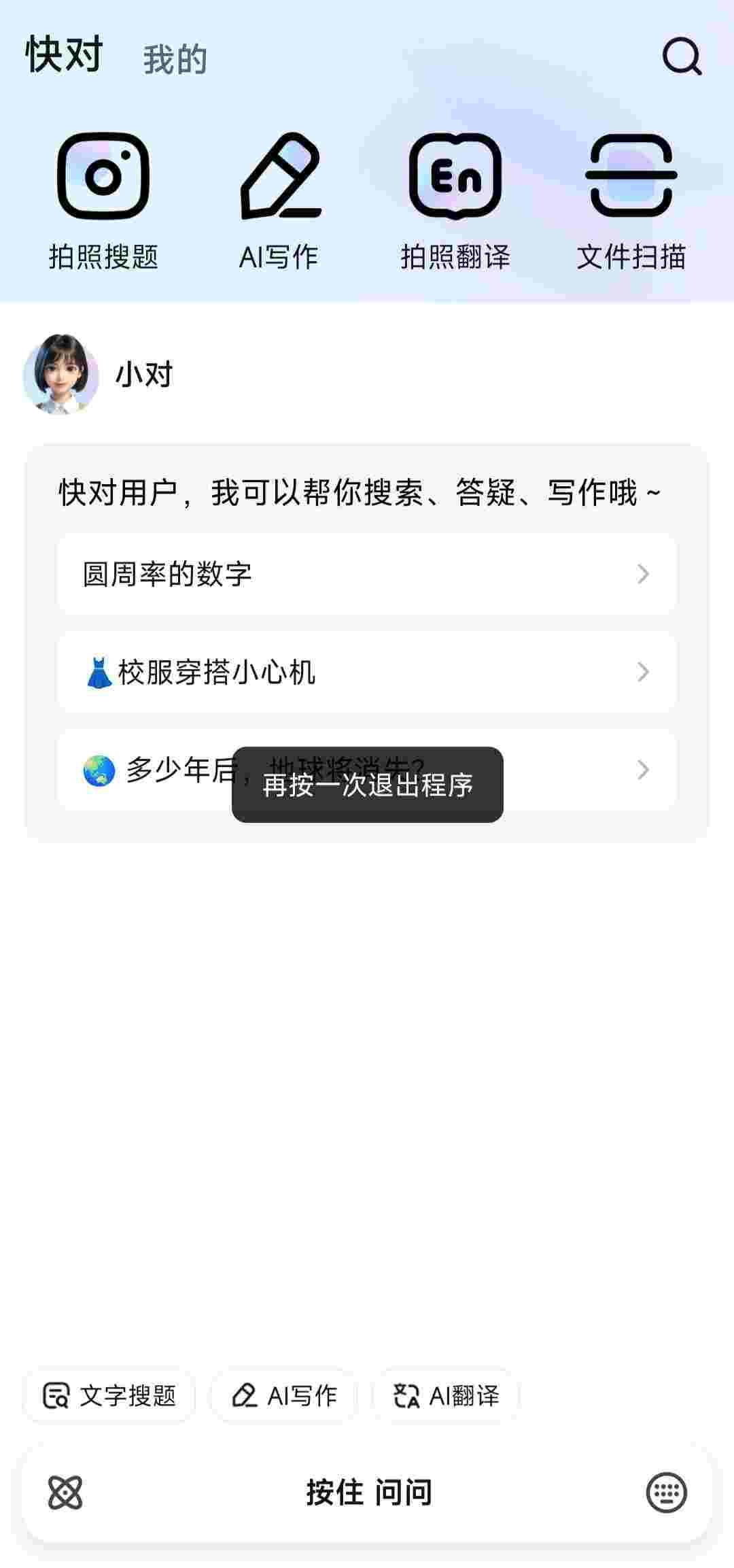This screenshot has width=734, height=1568.
Task: Tap the AI翻译 chip
Action: pyautogui.click(x=447, y=1396)
